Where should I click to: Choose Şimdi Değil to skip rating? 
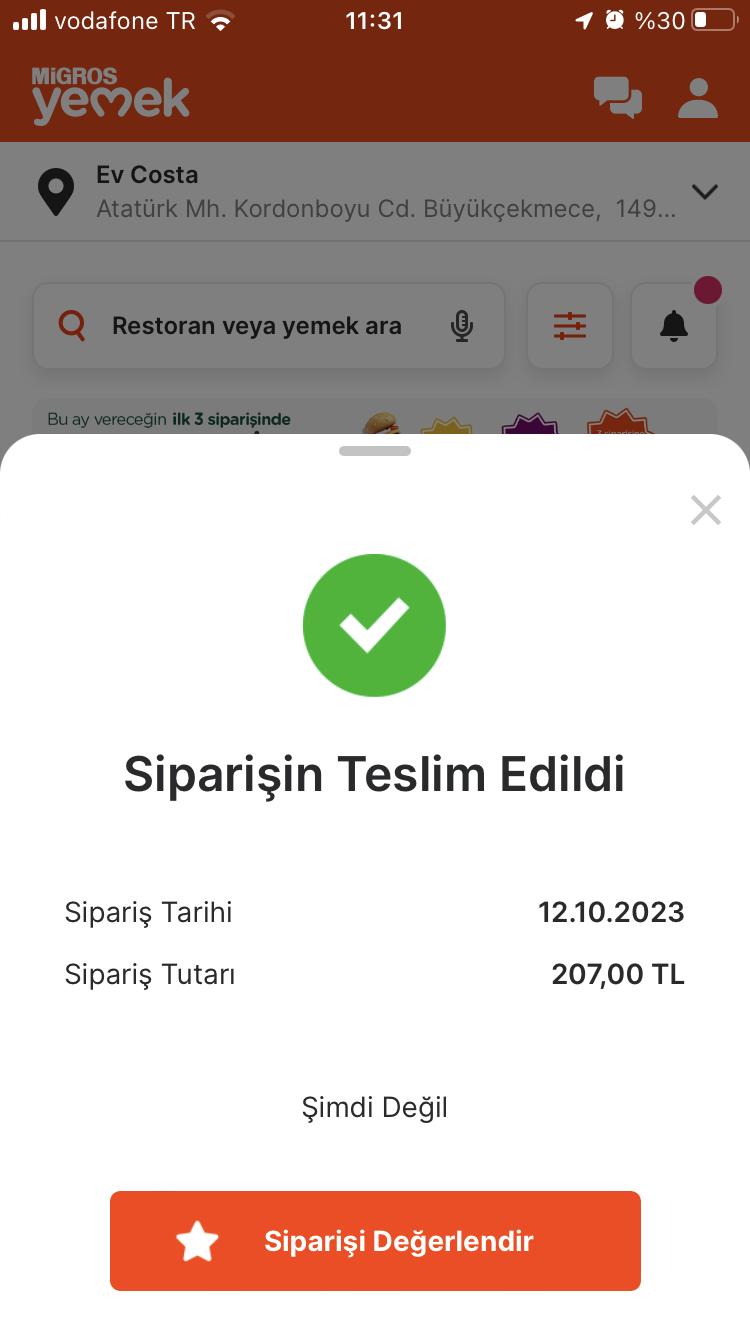375,1108
